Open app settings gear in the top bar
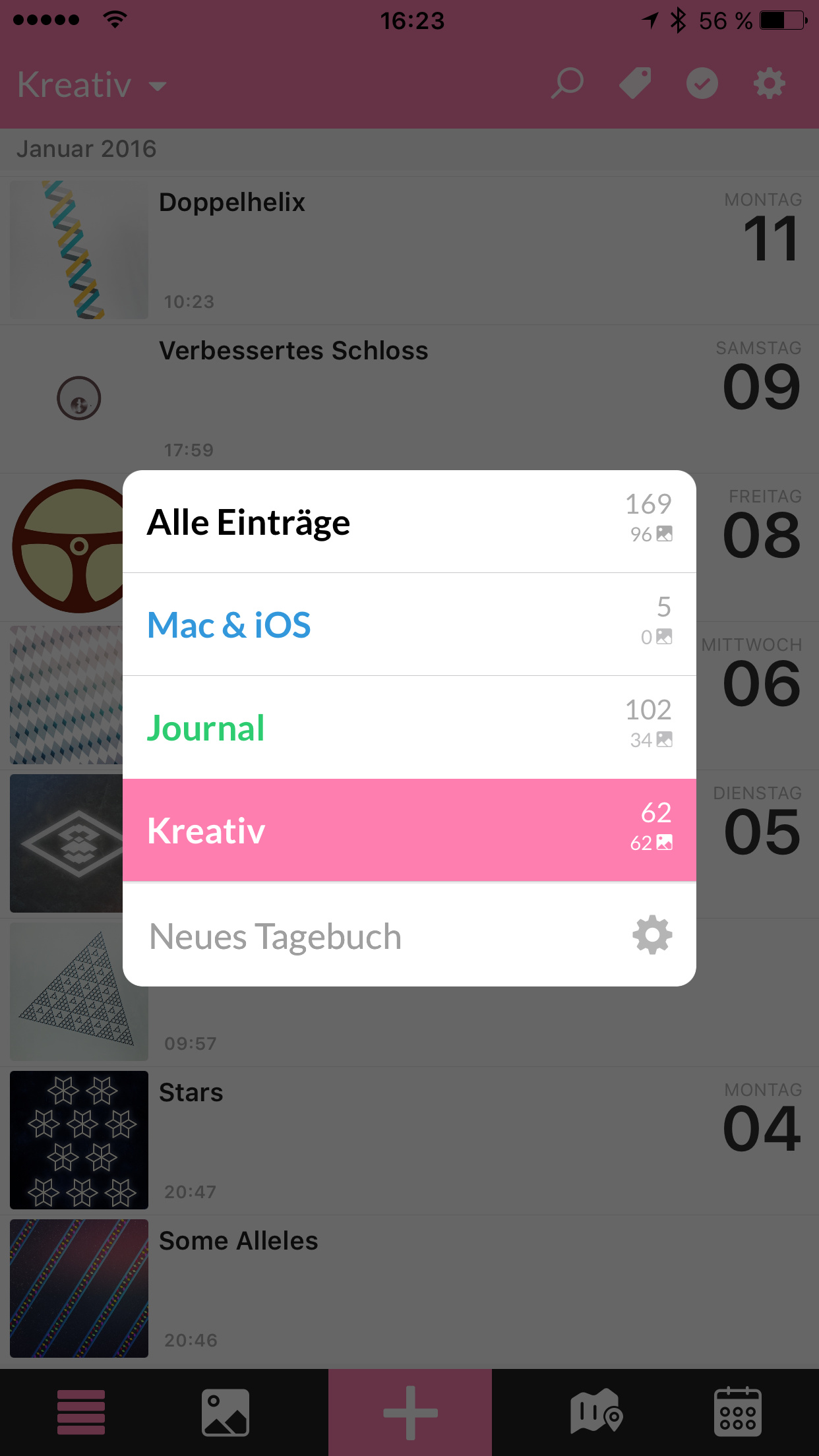 770,84
